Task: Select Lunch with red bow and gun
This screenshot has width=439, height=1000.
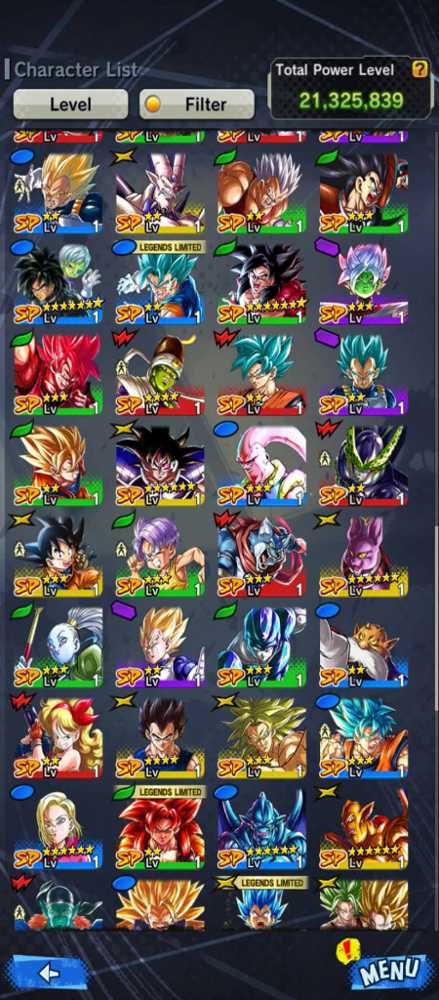Action: pyautogui.click(x=57, y=737)
